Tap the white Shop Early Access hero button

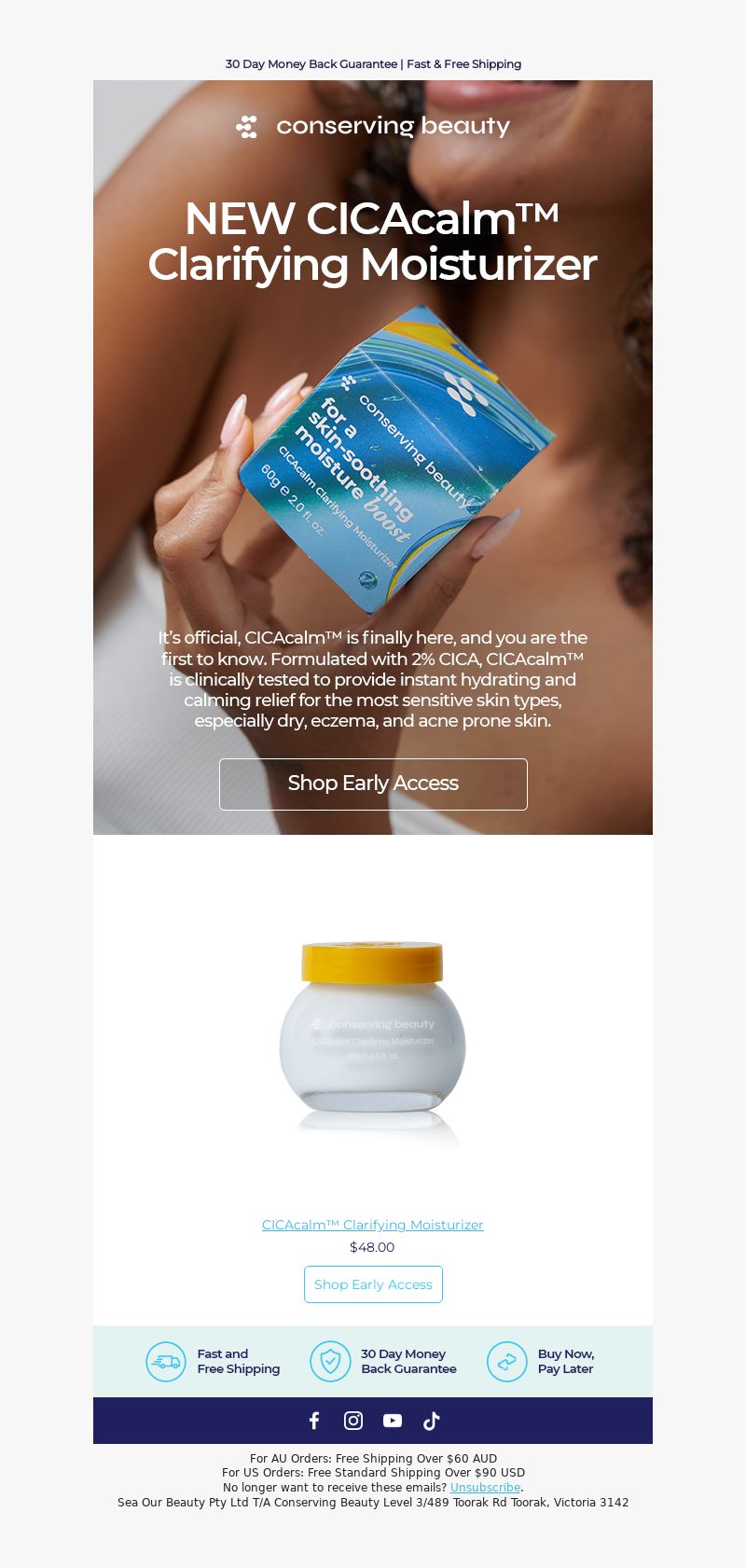point(373,784)
